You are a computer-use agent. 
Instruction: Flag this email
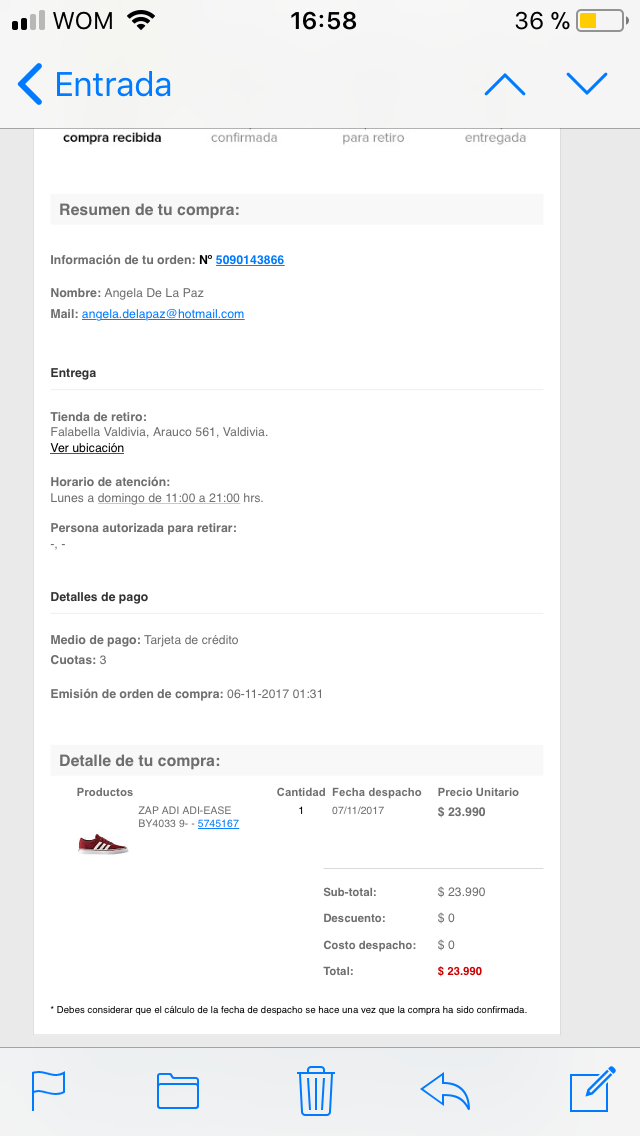point(49,1090)
